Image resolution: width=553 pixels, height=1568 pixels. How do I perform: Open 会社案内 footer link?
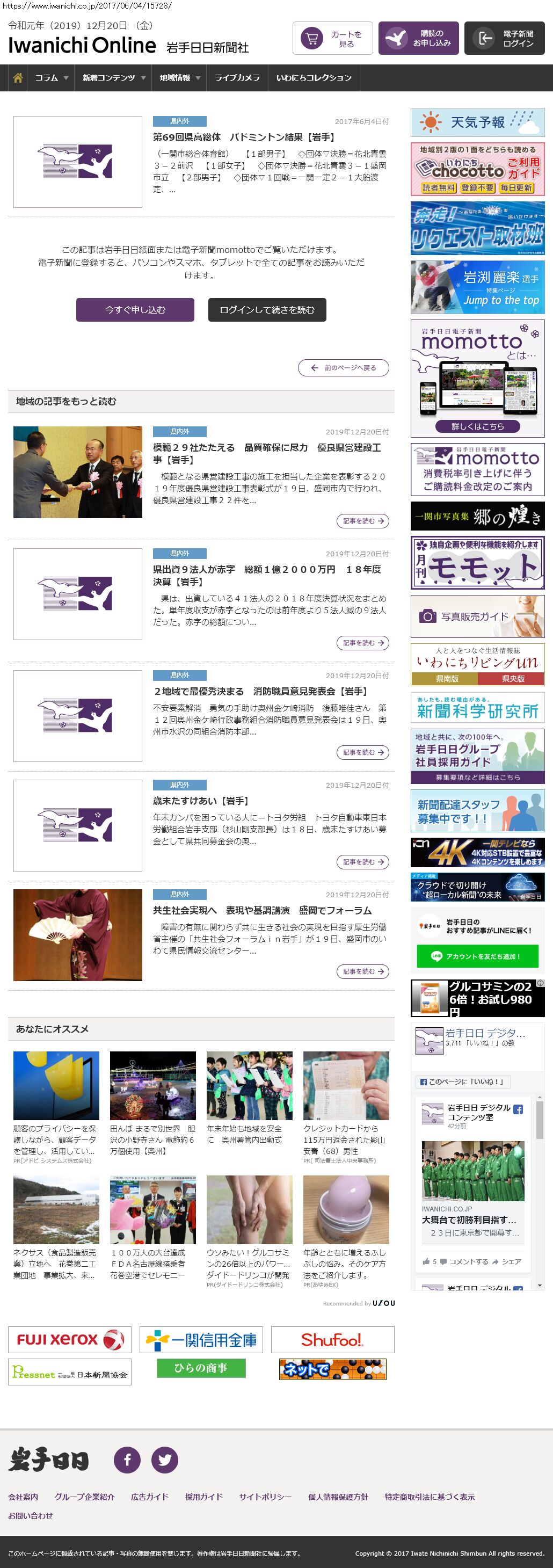pyautogui.click(x=23, y=1497)
